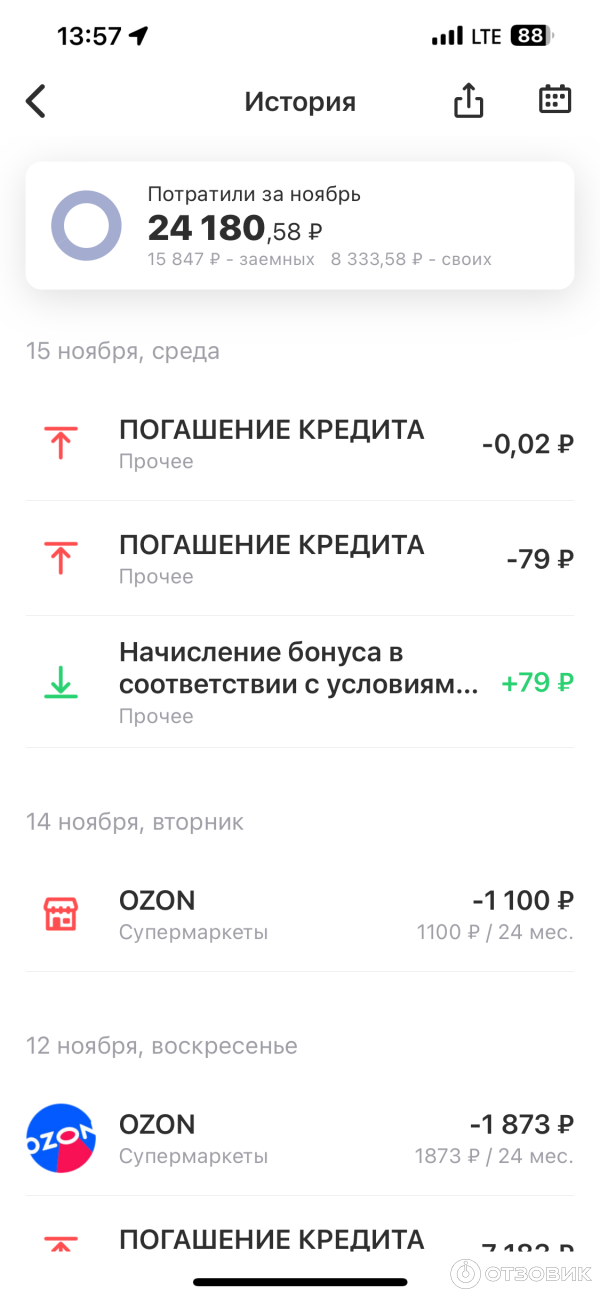Open the OZON purchase for -1 100 ₽
This screenshot has height=1299, width=600.
[x=300, y=914]
